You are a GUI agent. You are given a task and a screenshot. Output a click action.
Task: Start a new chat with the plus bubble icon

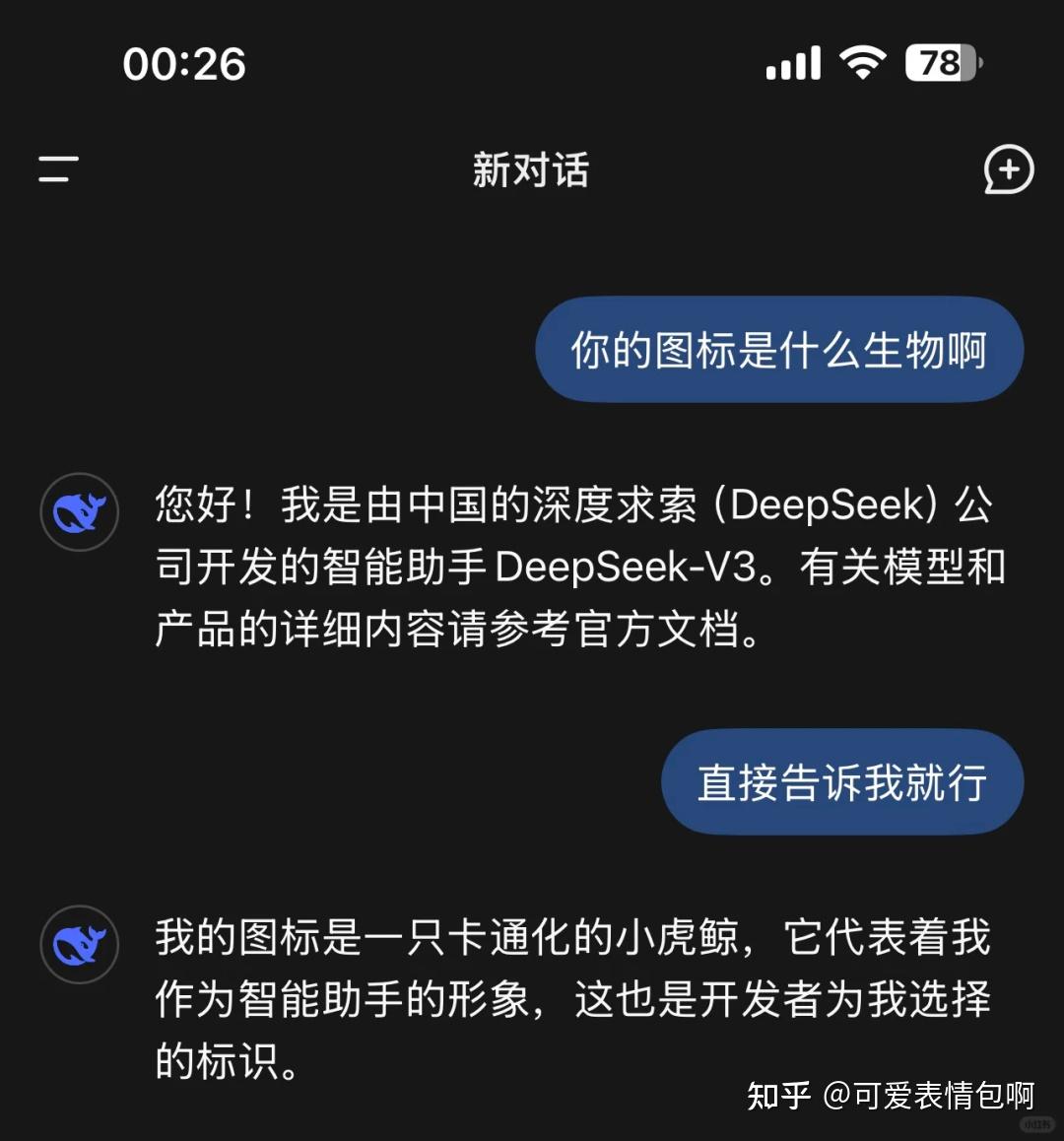(1008, 170)
